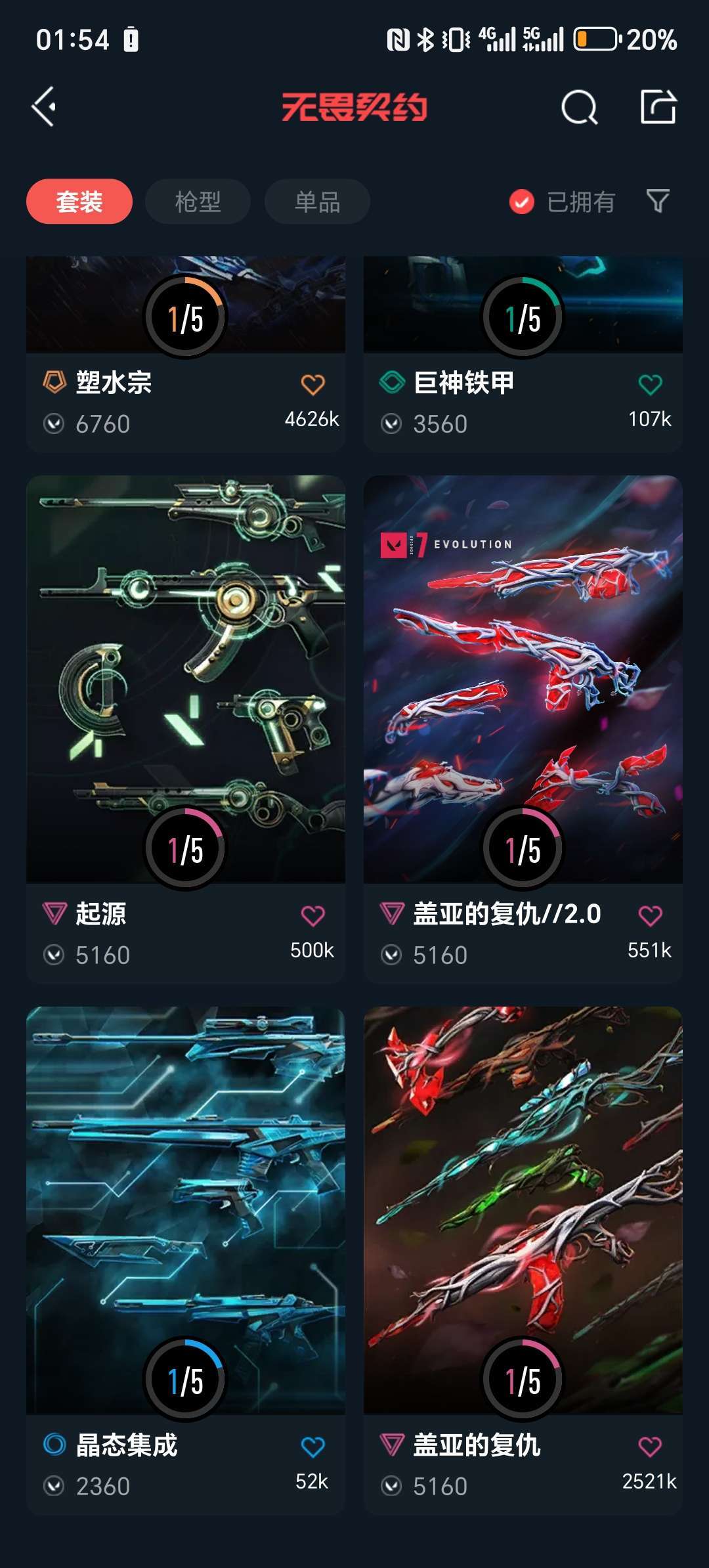Open the filter funnel icon
Image resolution: width=709 pixels, height=1568 pixels.
pyautogui.click(x=658, y=201)
